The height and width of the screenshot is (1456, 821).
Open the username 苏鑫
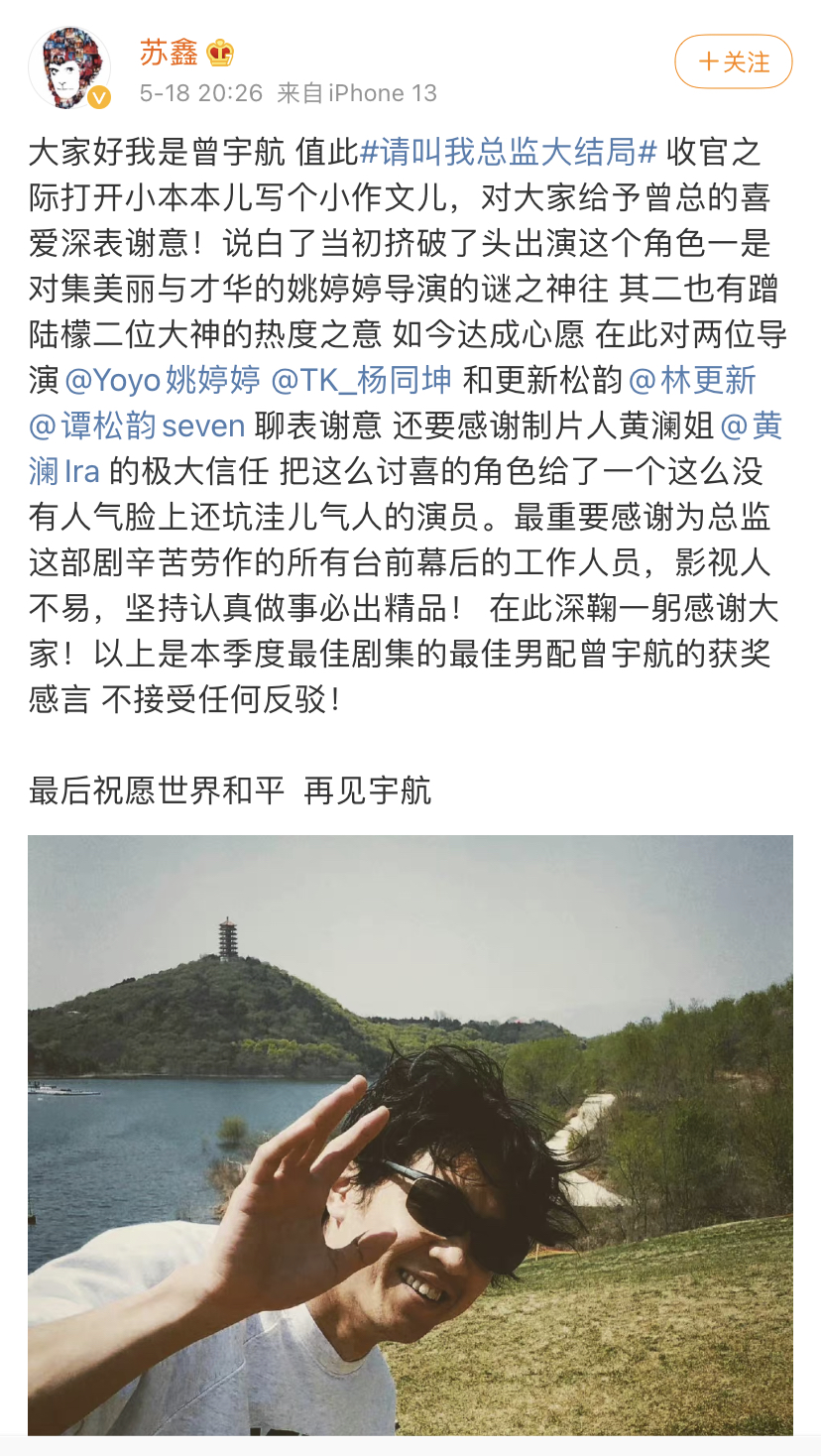click(169, 53)
